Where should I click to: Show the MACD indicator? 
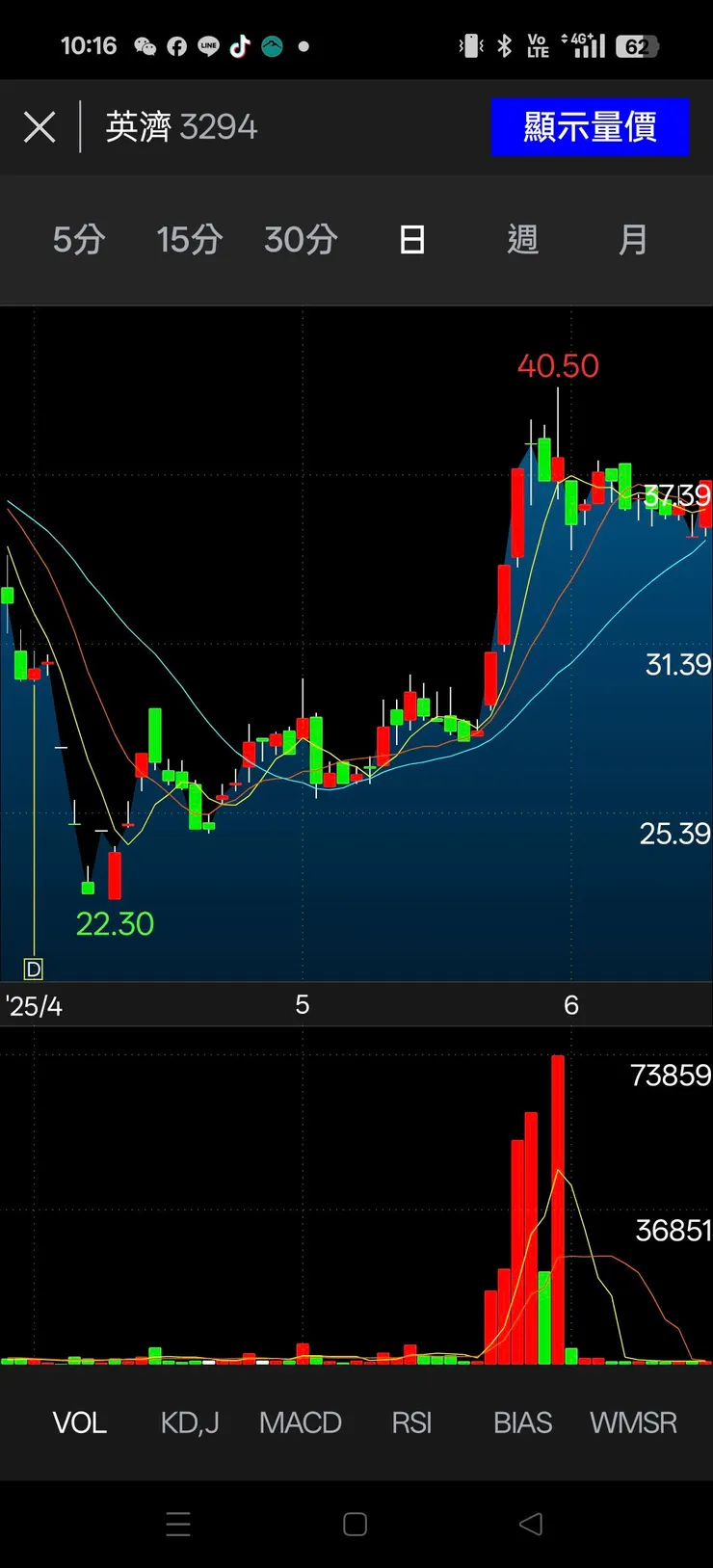tap(301, 1422)
